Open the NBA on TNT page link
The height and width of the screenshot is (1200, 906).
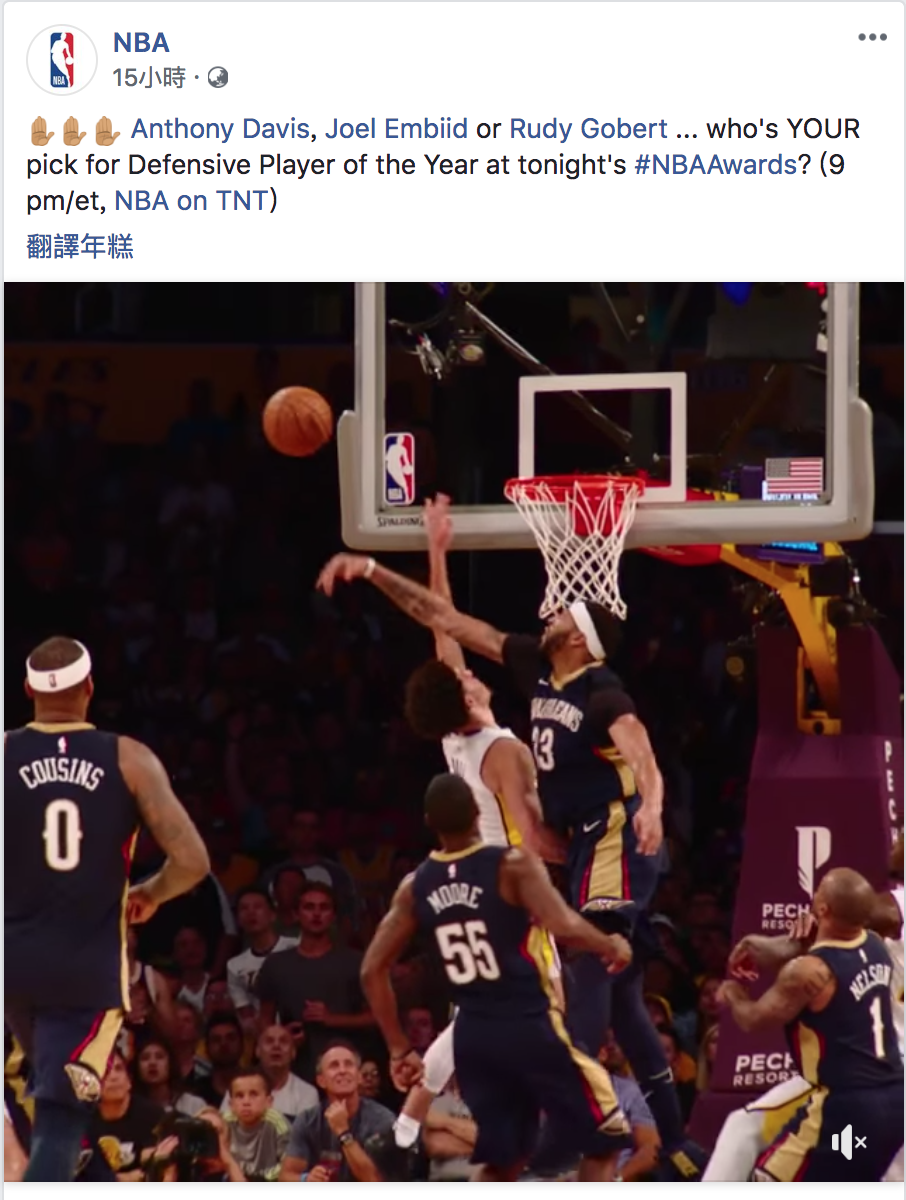(191, 201)
